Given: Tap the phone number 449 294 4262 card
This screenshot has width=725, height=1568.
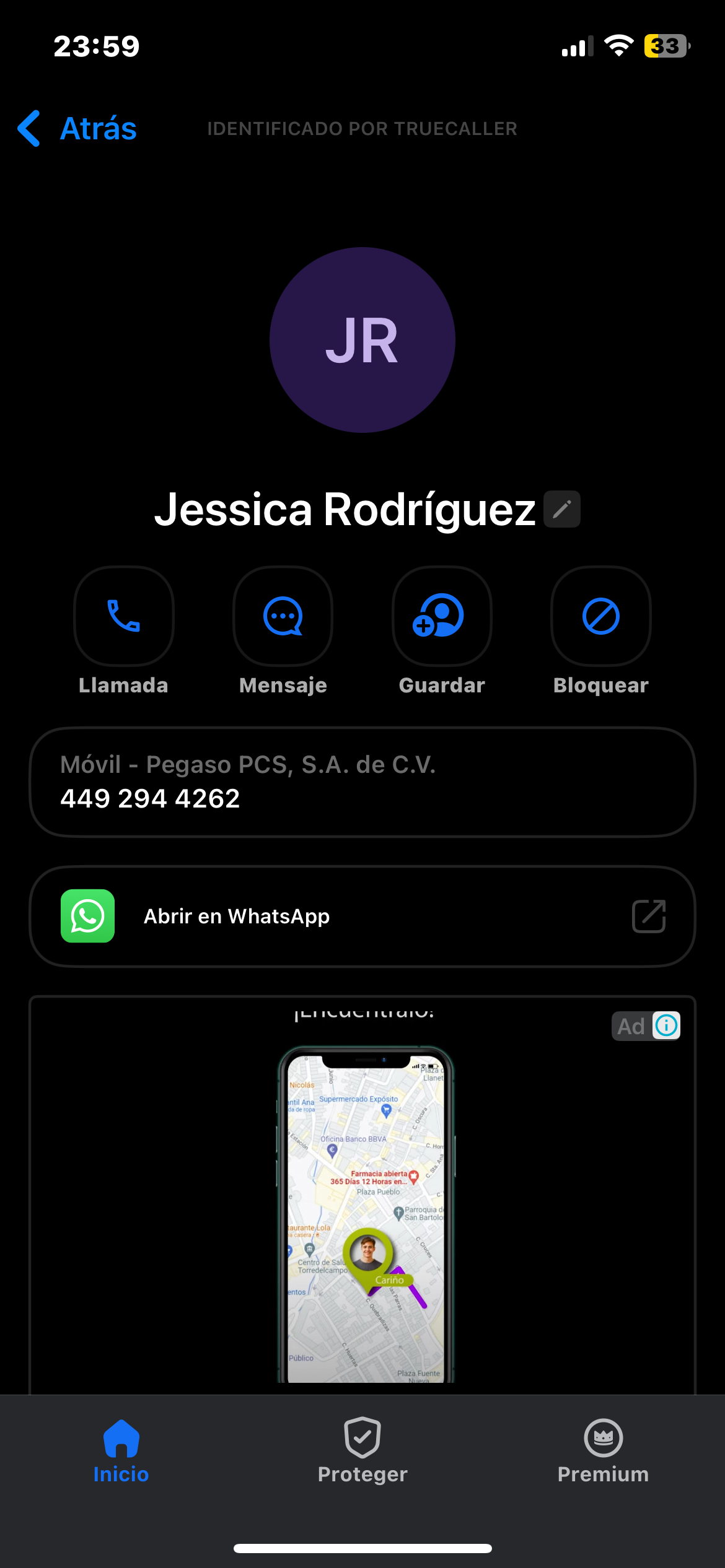Looking at the screenshot, I should coord(362,782).
